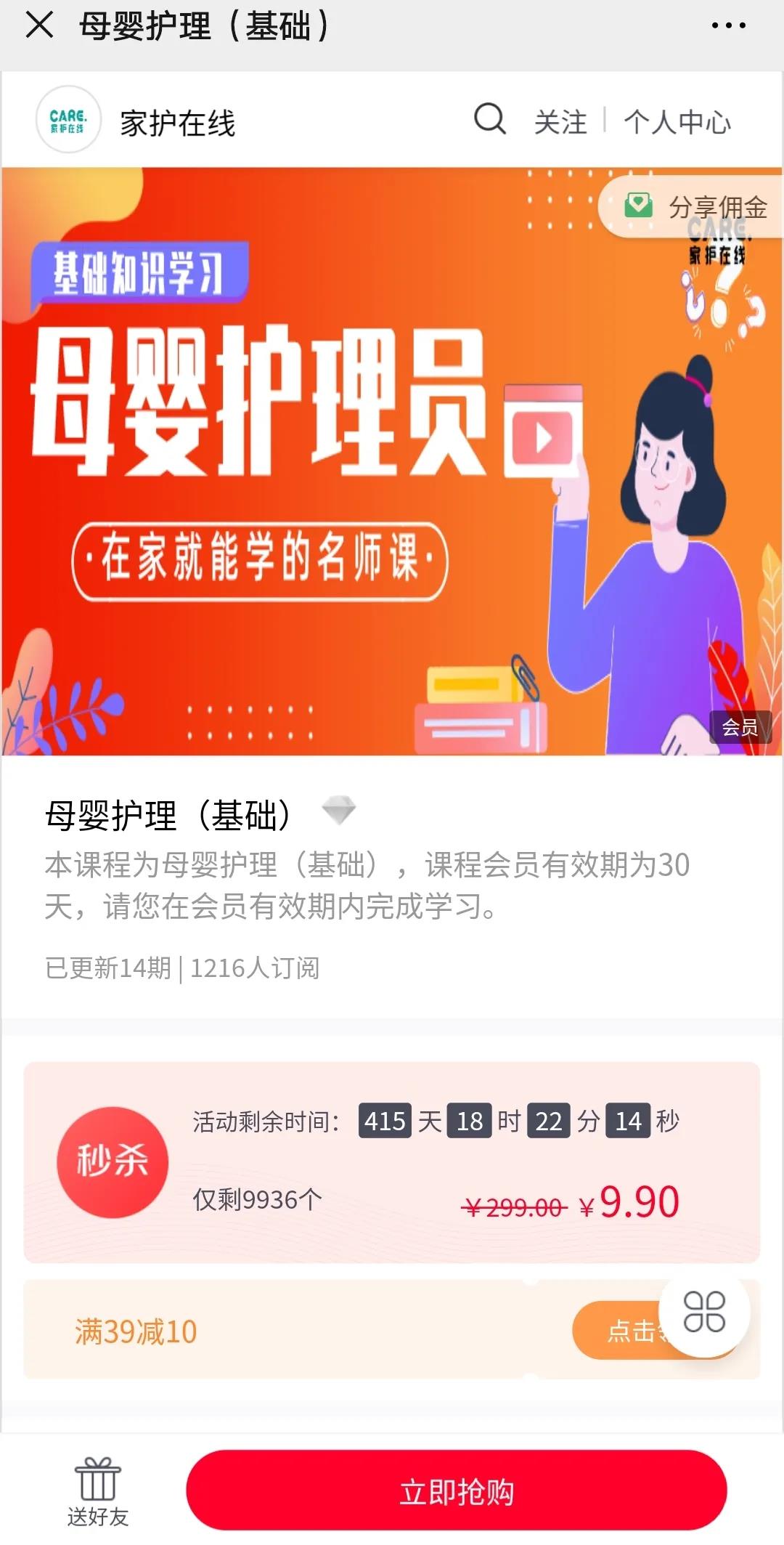Send course as gift via 送好友
This screenshot has height=1545, width=784.
pyautogui.click(x=98, y=1492)
